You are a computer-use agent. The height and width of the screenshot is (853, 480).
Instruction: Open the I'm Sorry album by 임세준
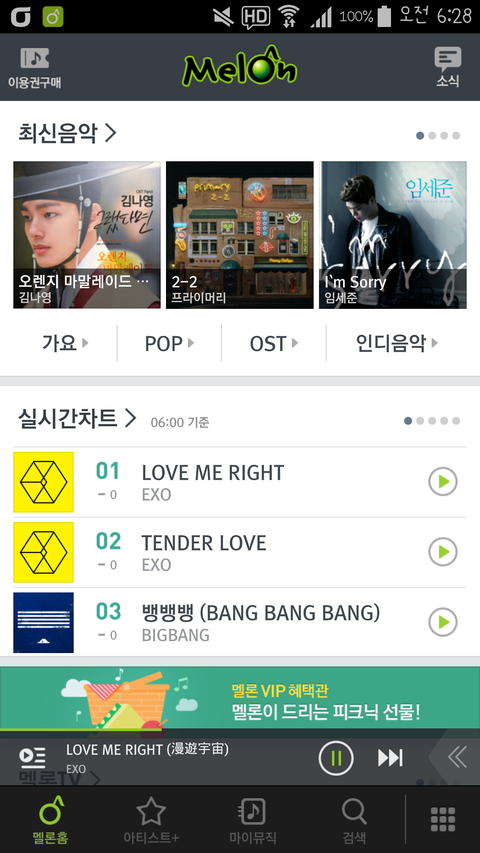(393, 235)
